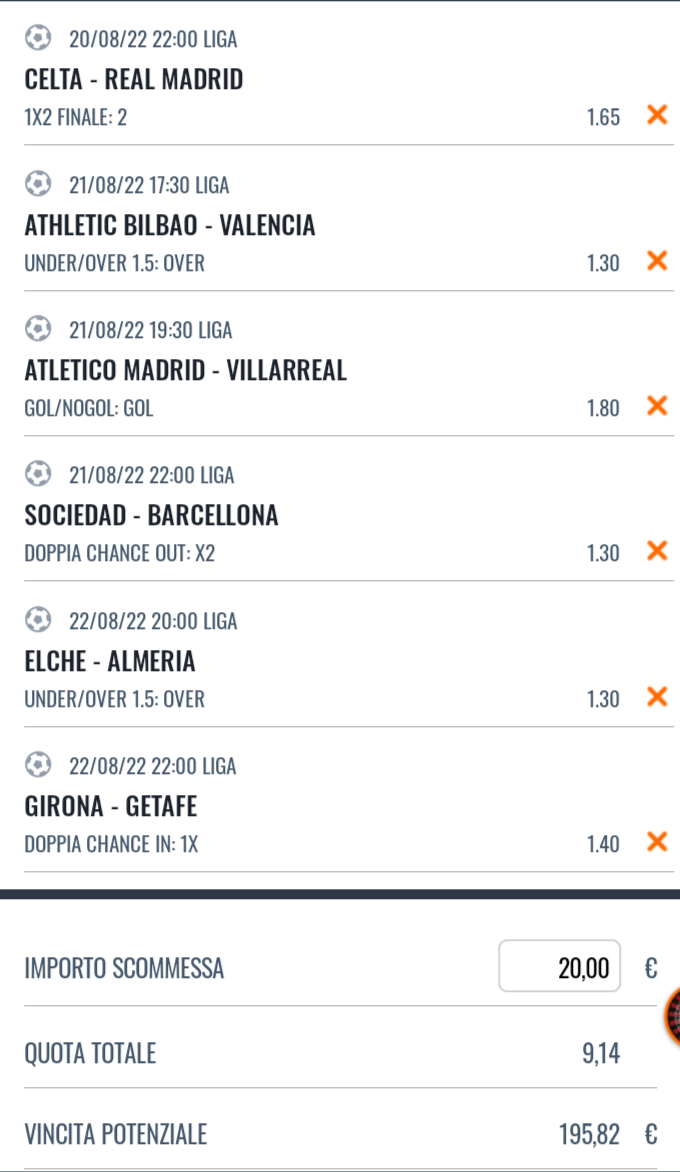Viewport: 680px width, 1172px height.
Task: Open the floating roulette casino icon
Action: pos(672,1017)
